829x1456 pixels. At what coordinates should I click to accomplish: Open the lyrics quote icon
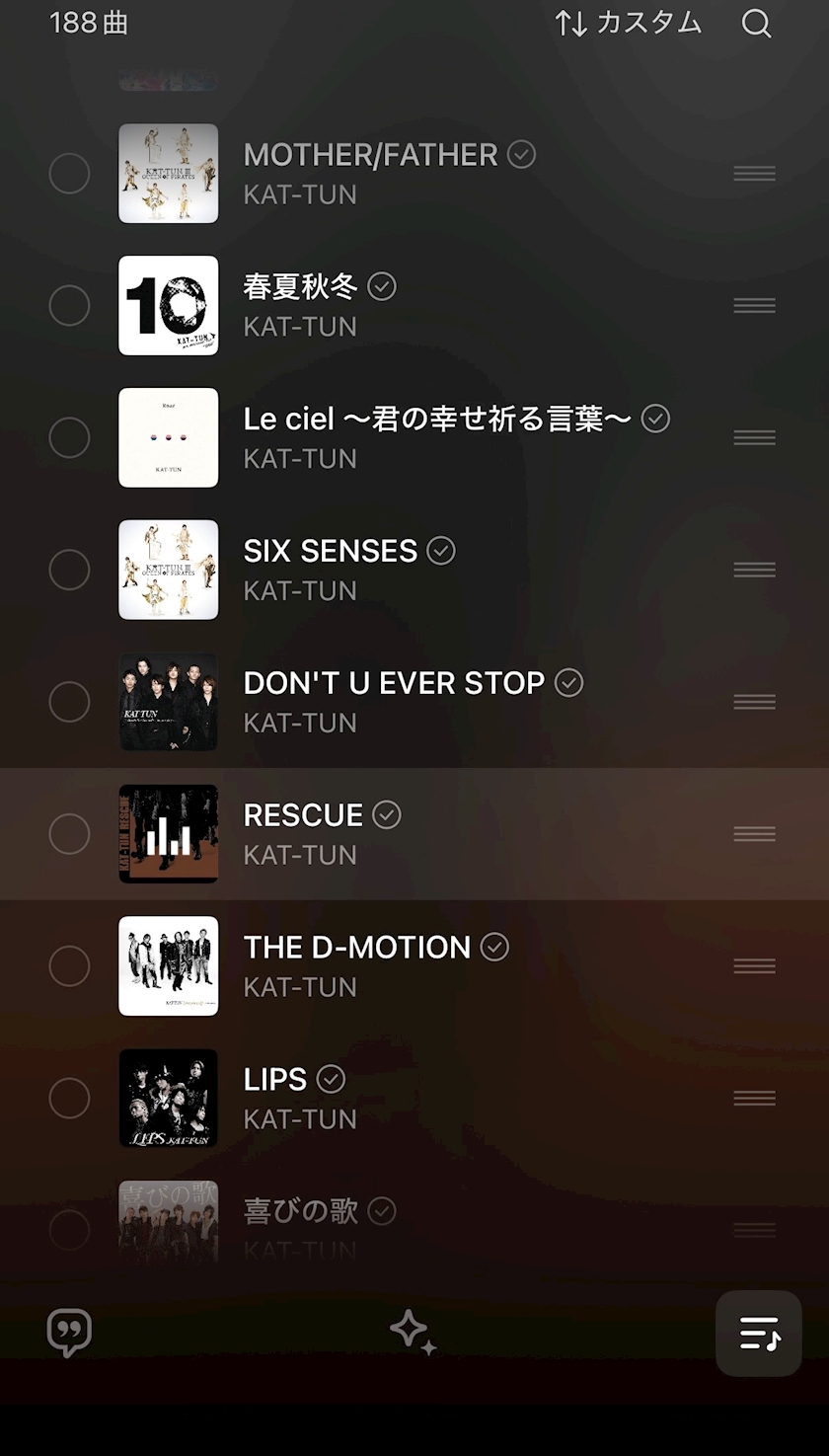[x=69, y=1333]
